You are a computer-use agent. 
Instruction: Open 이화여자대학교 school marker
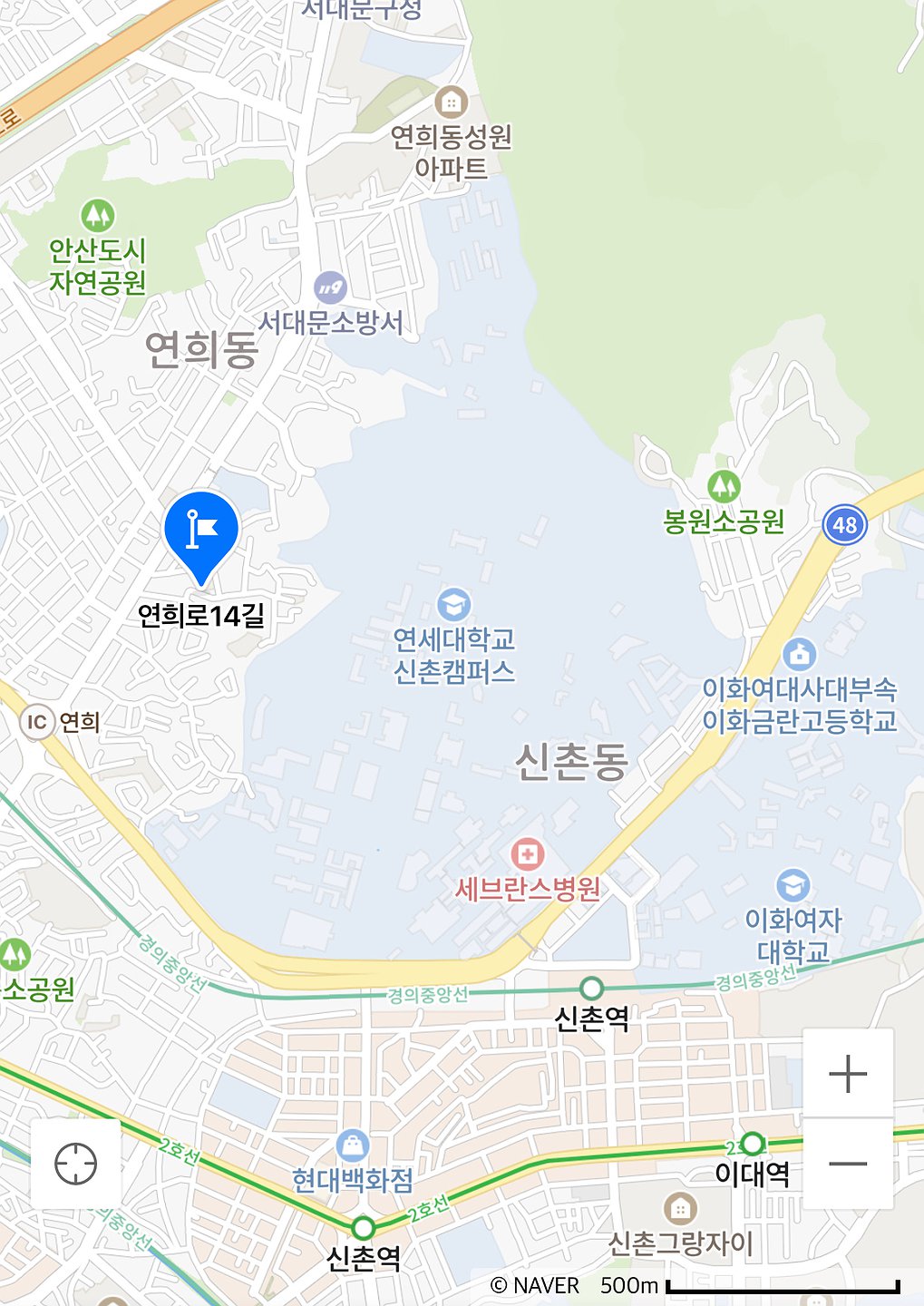(793, 886)
